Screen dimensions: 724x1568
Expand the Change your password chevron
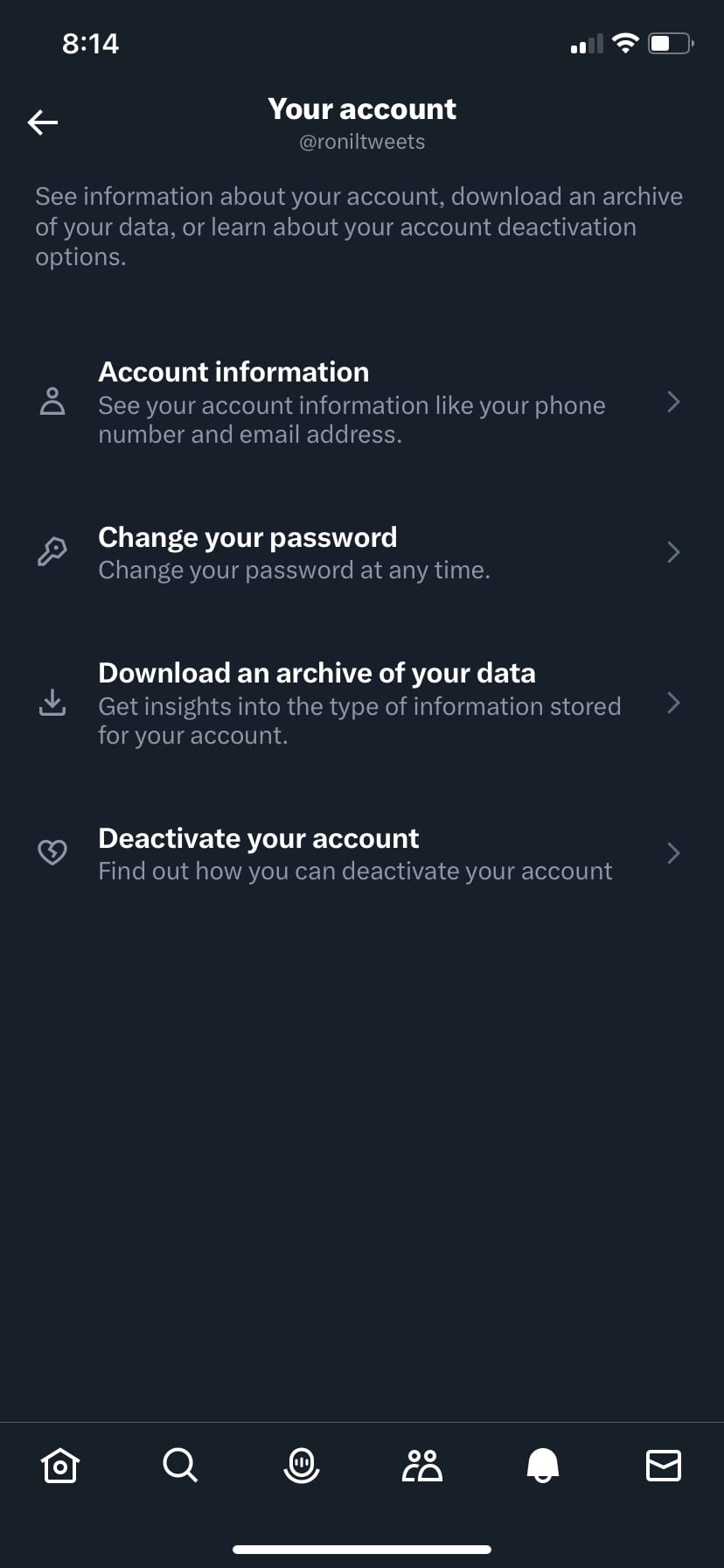pos(673,551)
